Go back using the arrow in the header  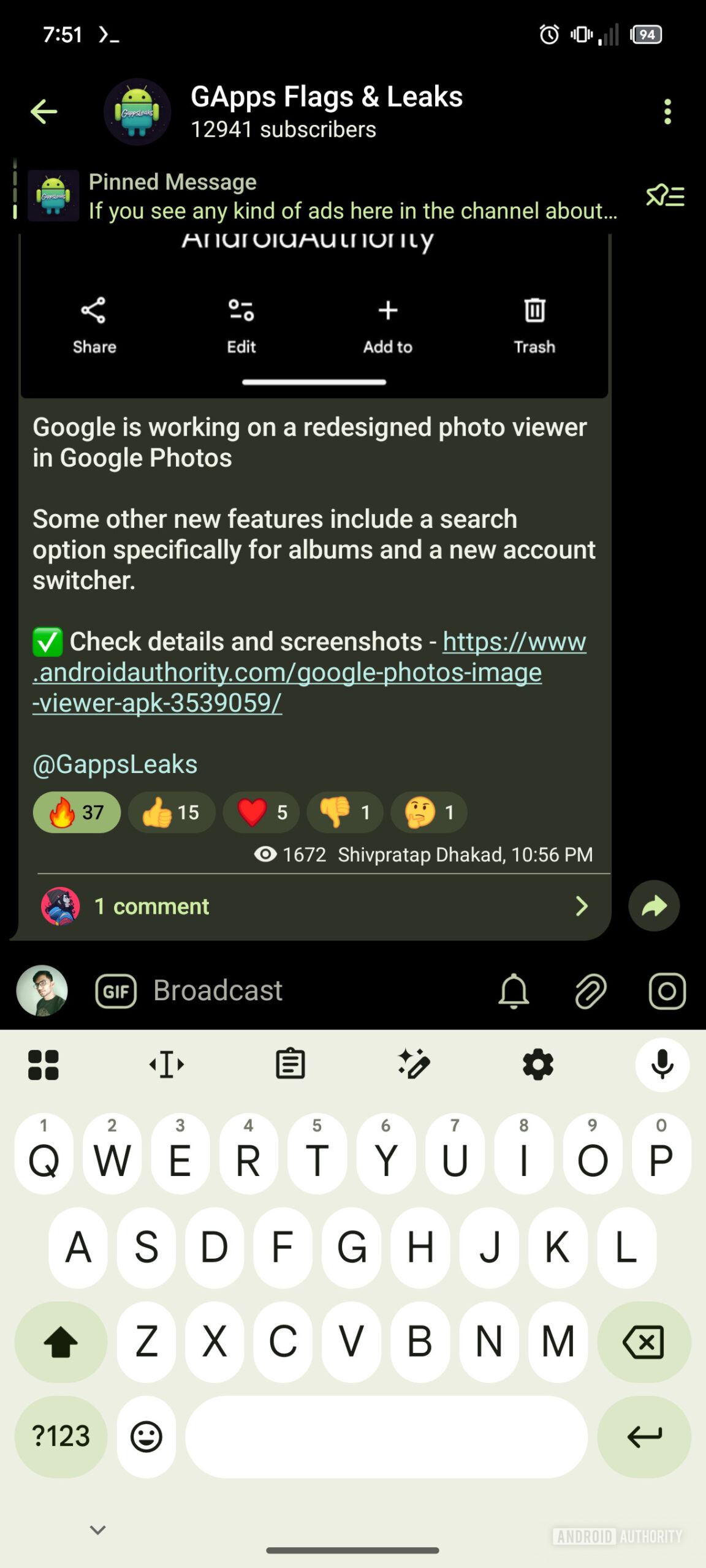point(44,111)
